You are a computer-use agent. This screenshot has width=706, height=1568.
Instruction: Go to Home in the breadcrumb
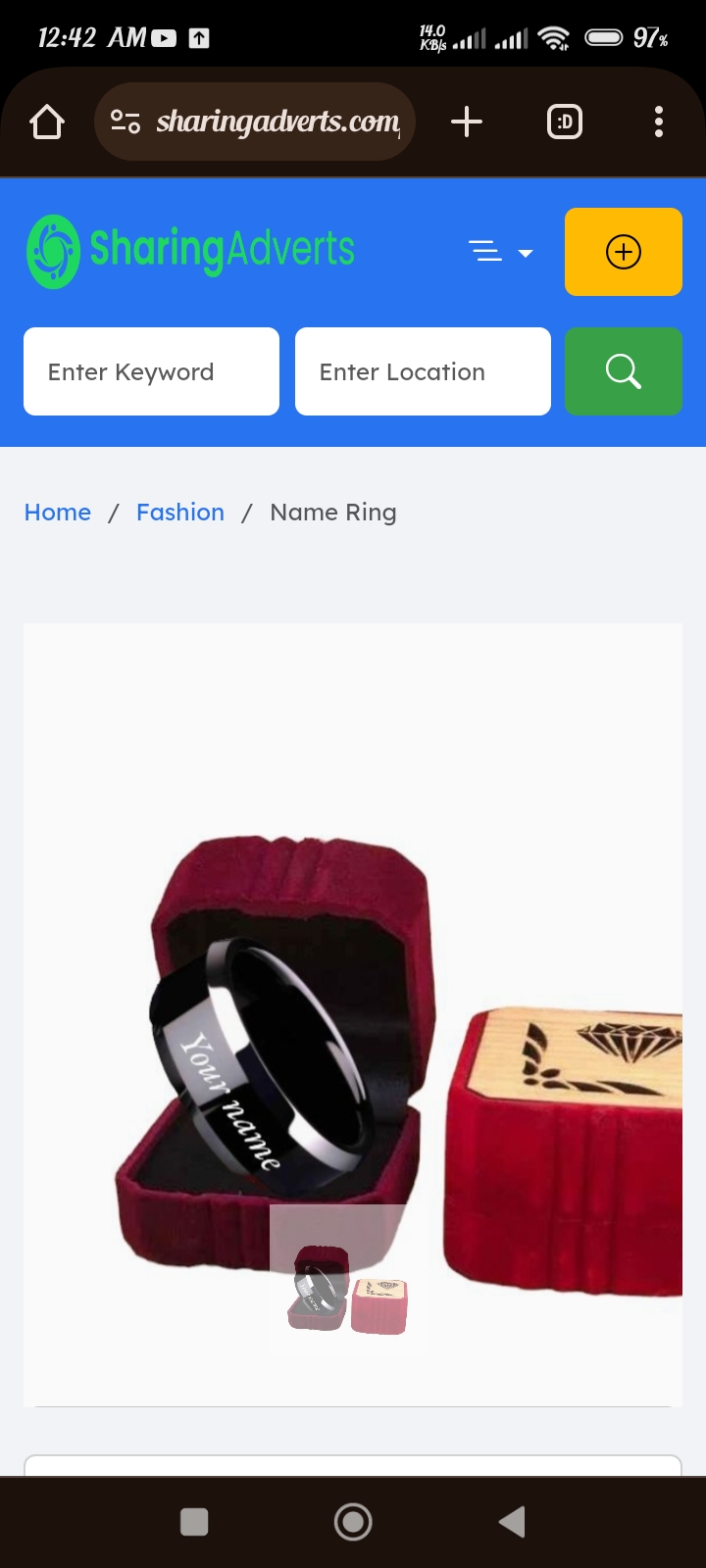click(x=58, y=513)
